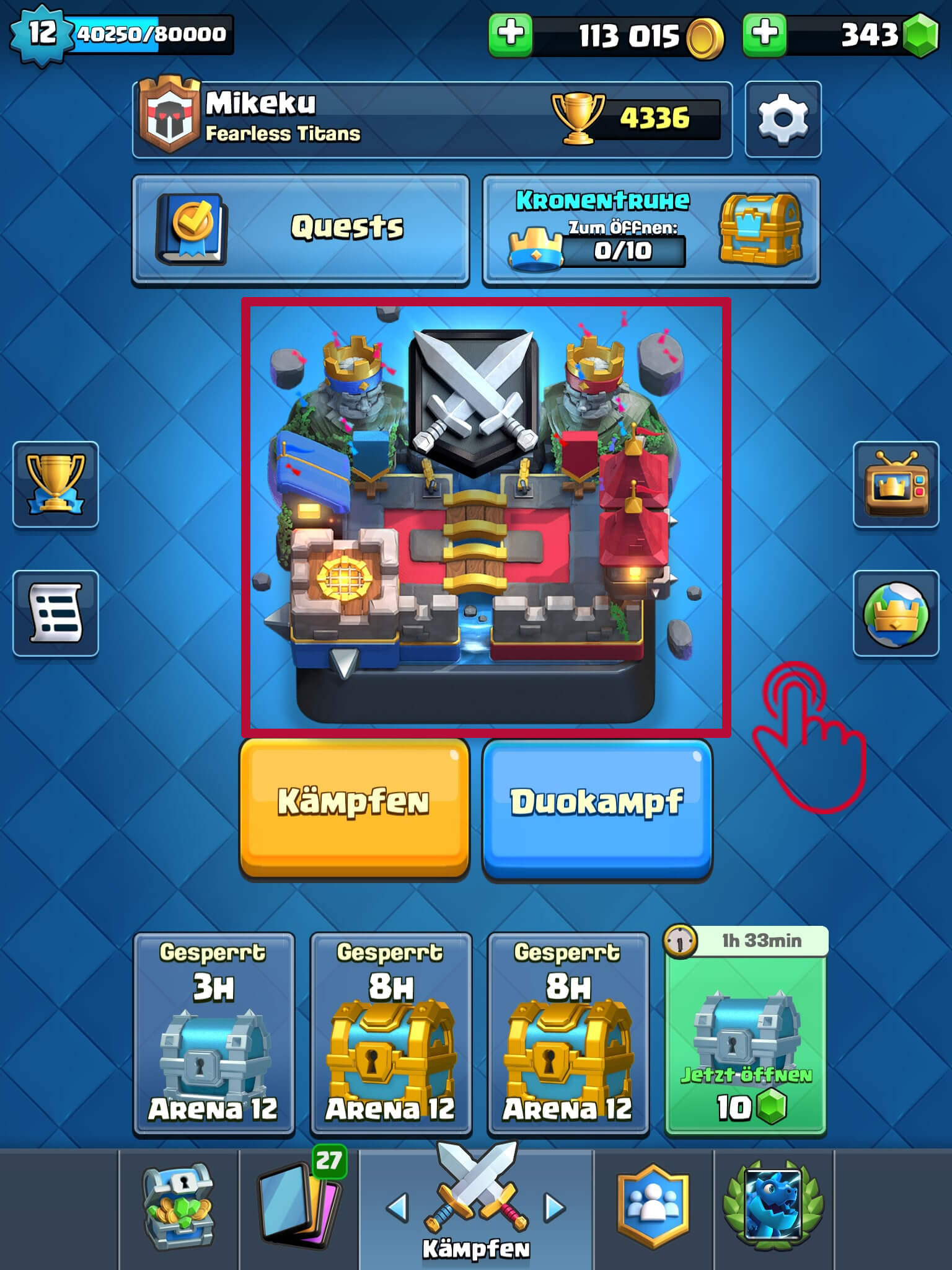Select the first 8H golden chest
This screenshot has height=1270, width=952.
pos(391,1034)
